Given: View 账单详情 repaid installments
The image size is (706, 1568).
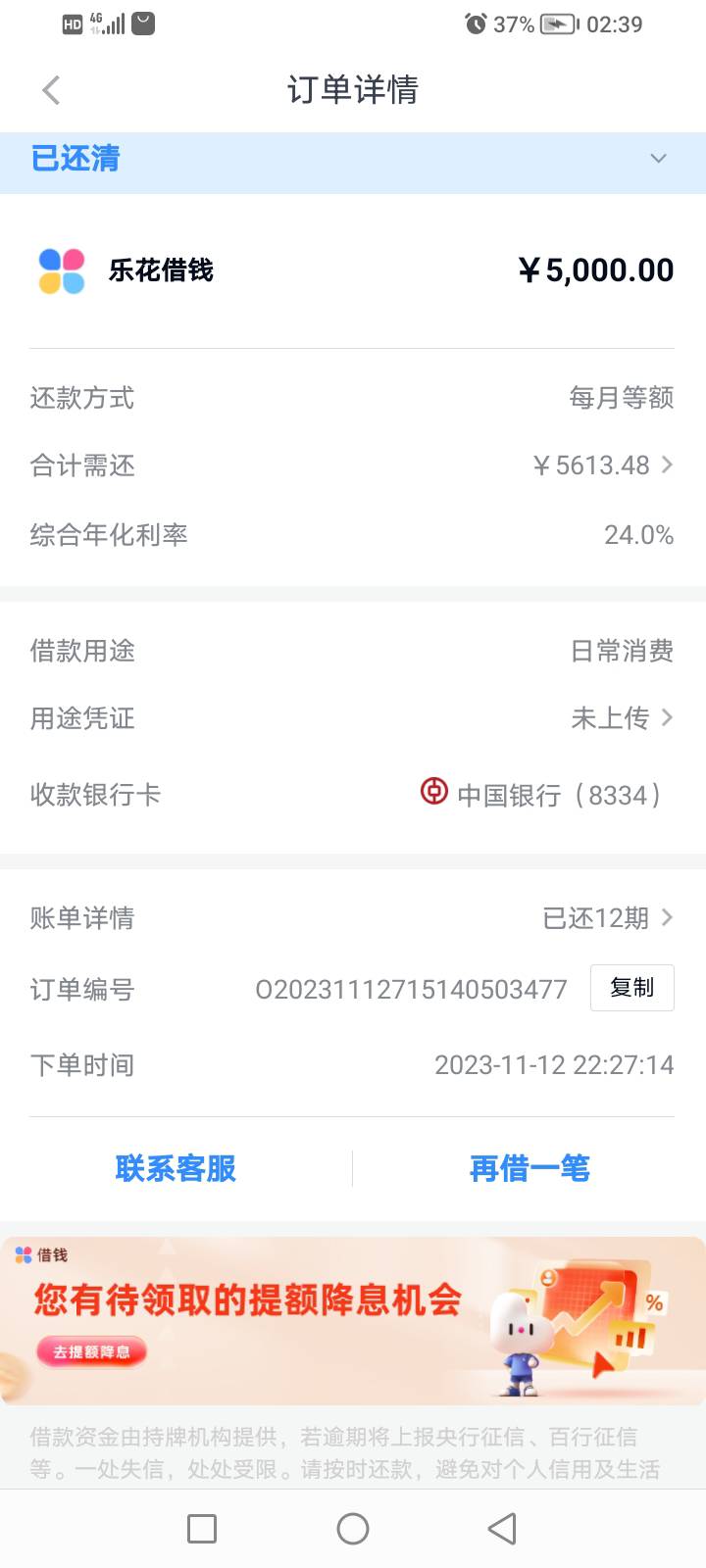Looking at the screenshot, I should (353, 918).
